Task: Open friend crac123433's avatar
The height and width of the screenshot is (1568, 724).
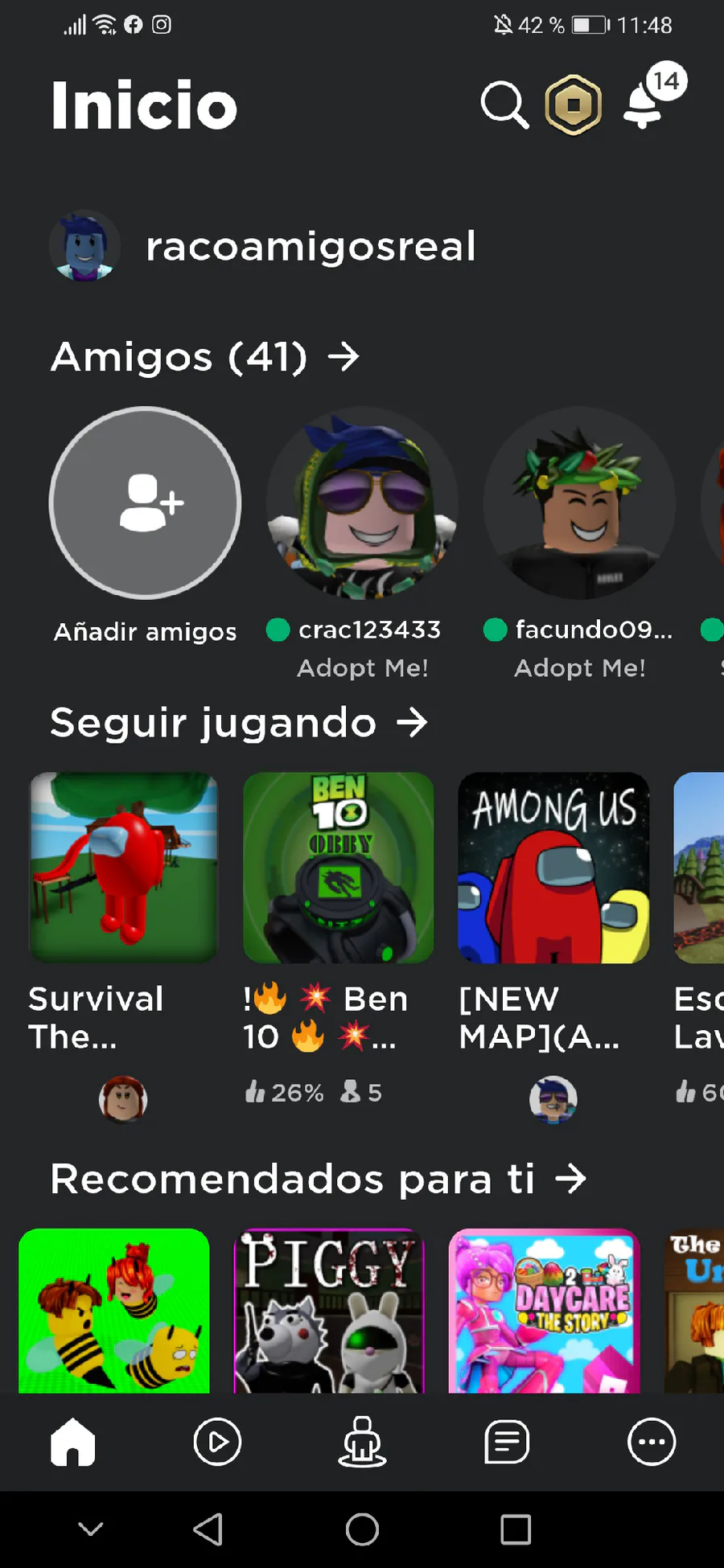Action: click(x=362, y=503)
